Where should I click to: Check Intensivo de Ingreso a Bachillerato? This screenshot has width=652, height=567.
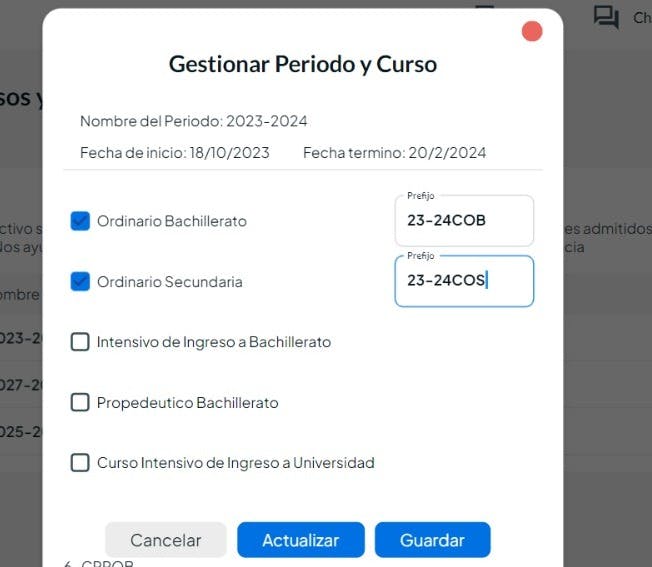point(81,342)
